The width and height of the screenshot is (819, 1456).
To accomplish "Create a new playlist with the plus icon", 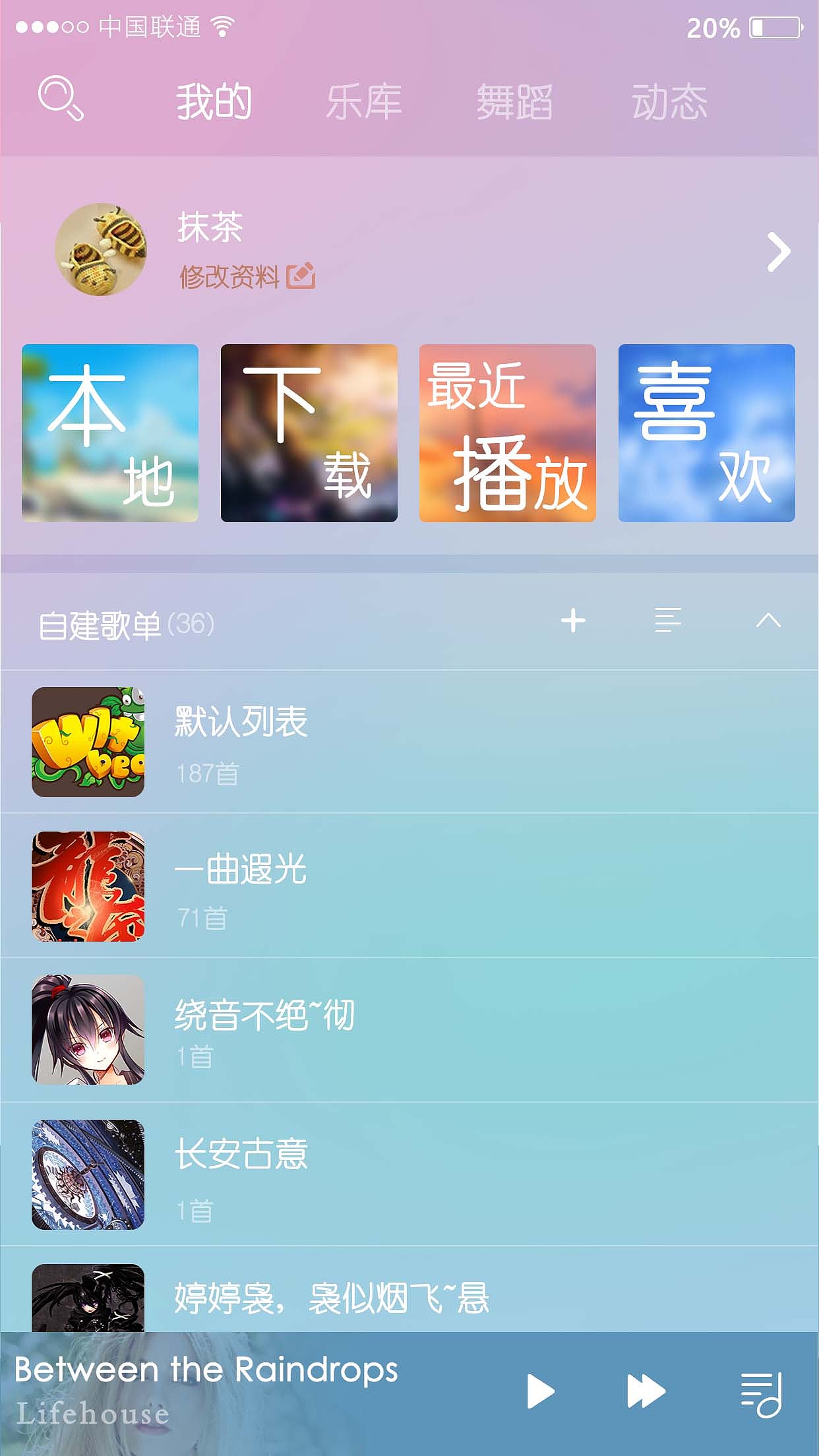I will coord(573,621).
